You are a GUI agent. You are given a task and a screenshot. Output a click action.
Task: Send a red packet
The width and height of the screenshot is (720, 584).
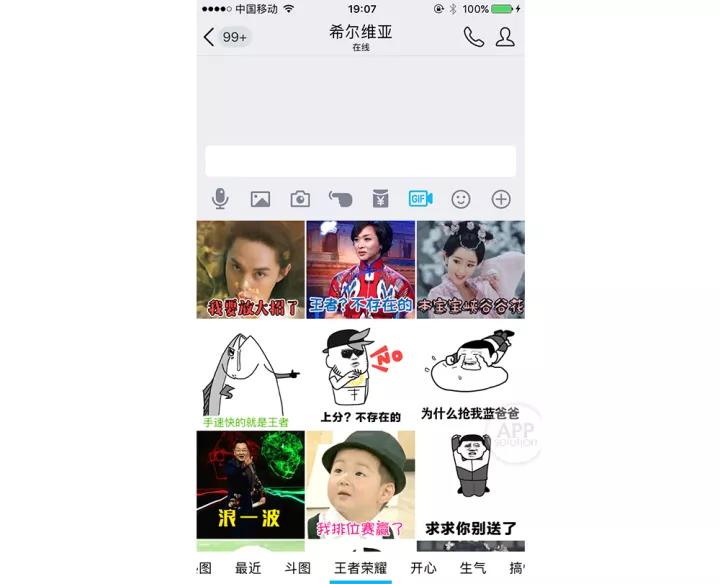(380, 199)
